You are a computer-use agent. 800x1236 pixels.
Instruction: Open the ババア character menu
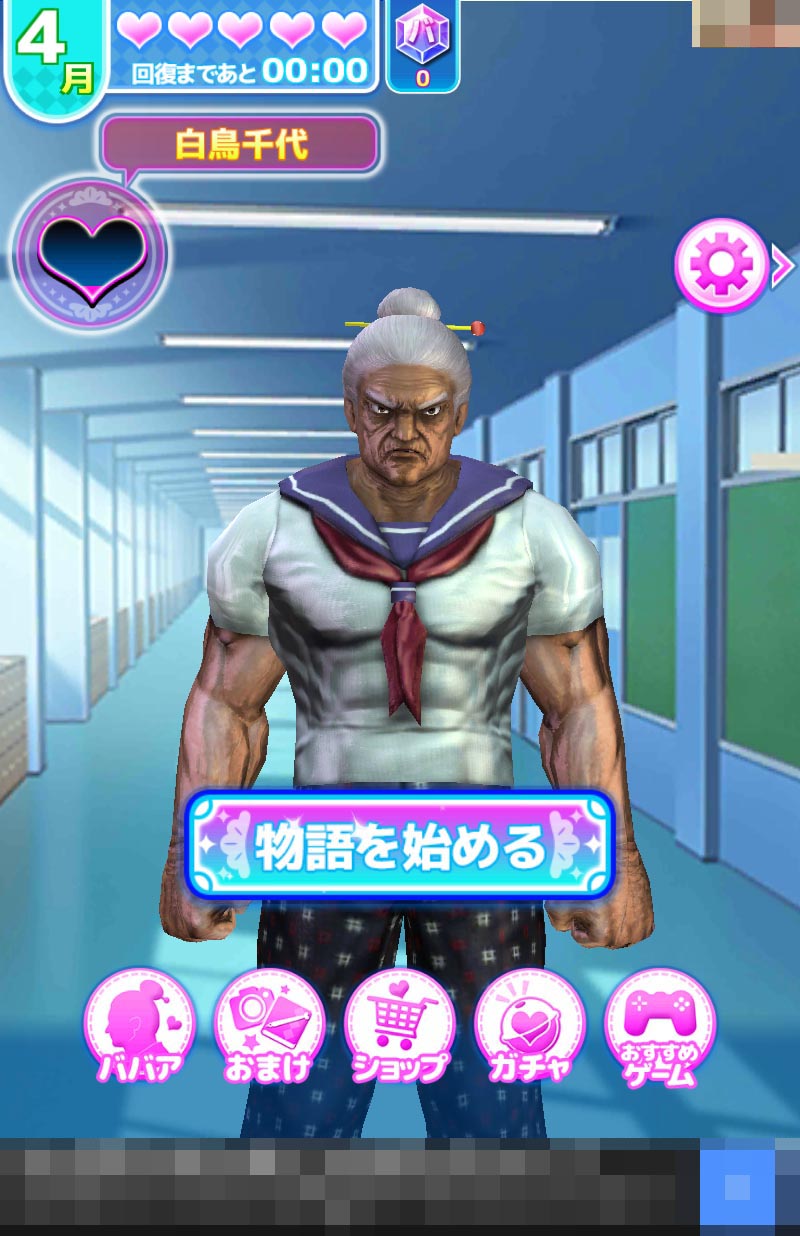[139, 1027]
